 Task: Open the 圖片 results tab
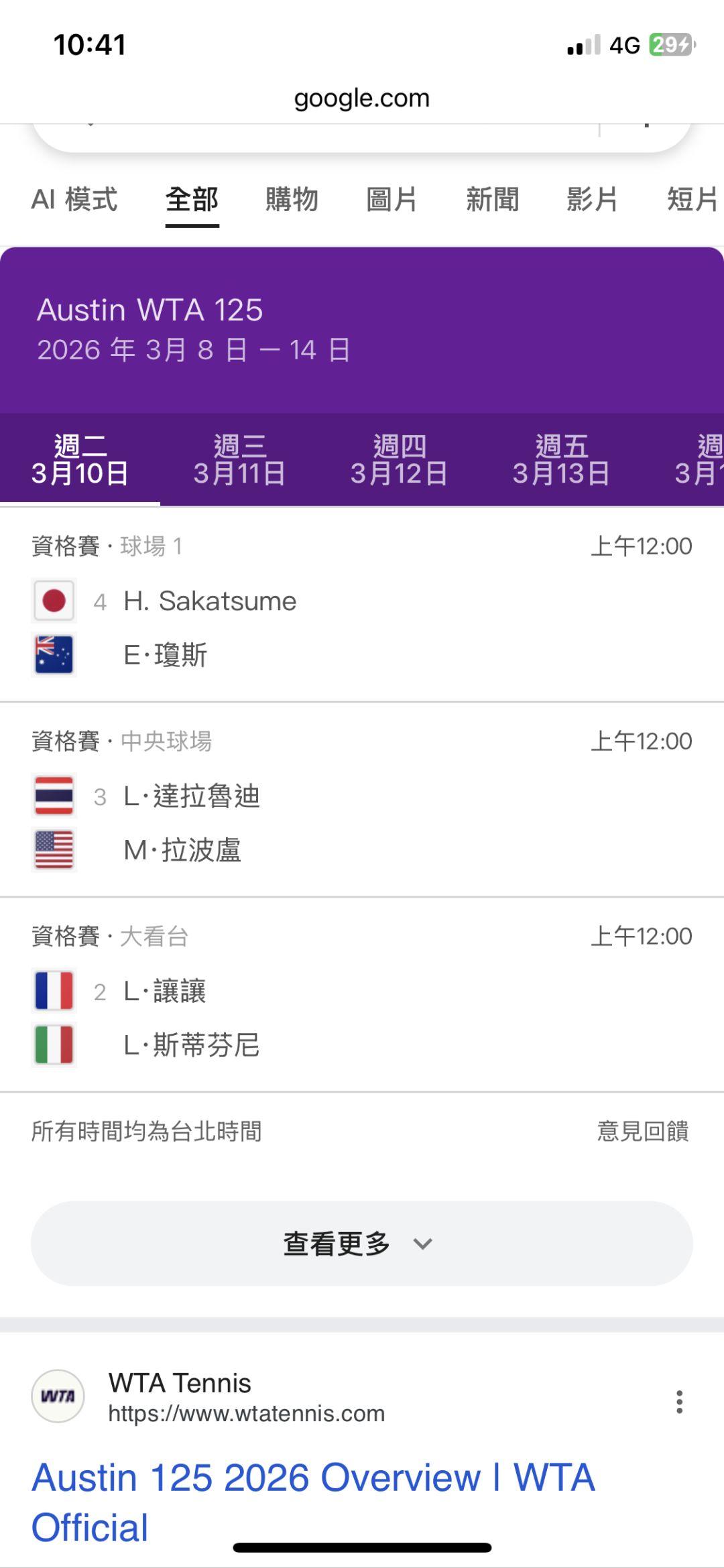[391, 200]
